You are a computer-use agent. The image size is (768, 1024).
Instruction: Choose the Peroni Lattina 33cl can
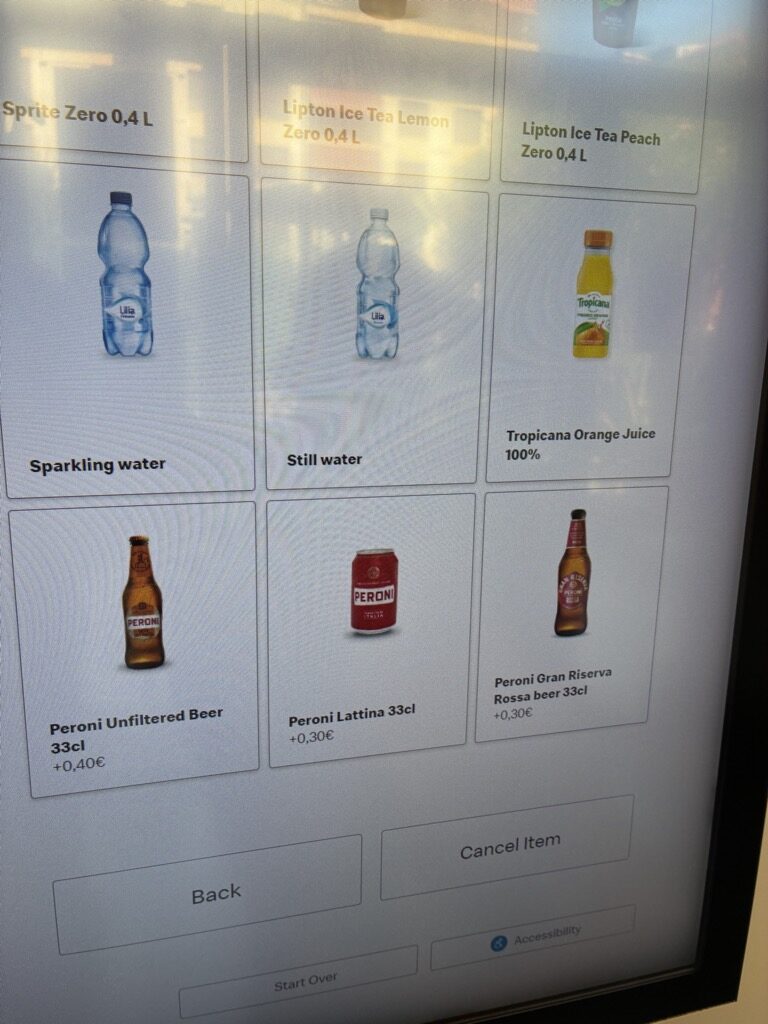coord(372,628)
